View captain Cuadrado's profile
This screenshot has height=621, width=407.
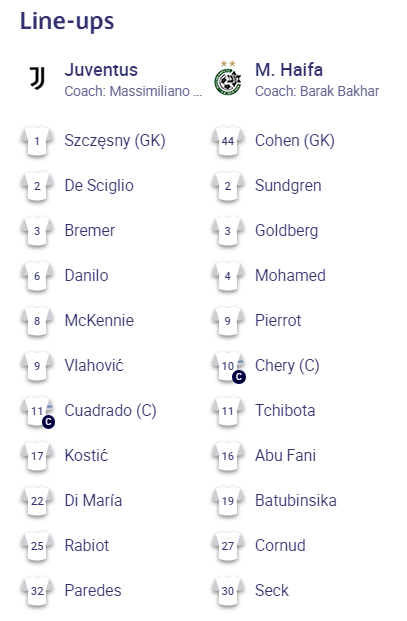pyautogui.click(x=110, y=411)
